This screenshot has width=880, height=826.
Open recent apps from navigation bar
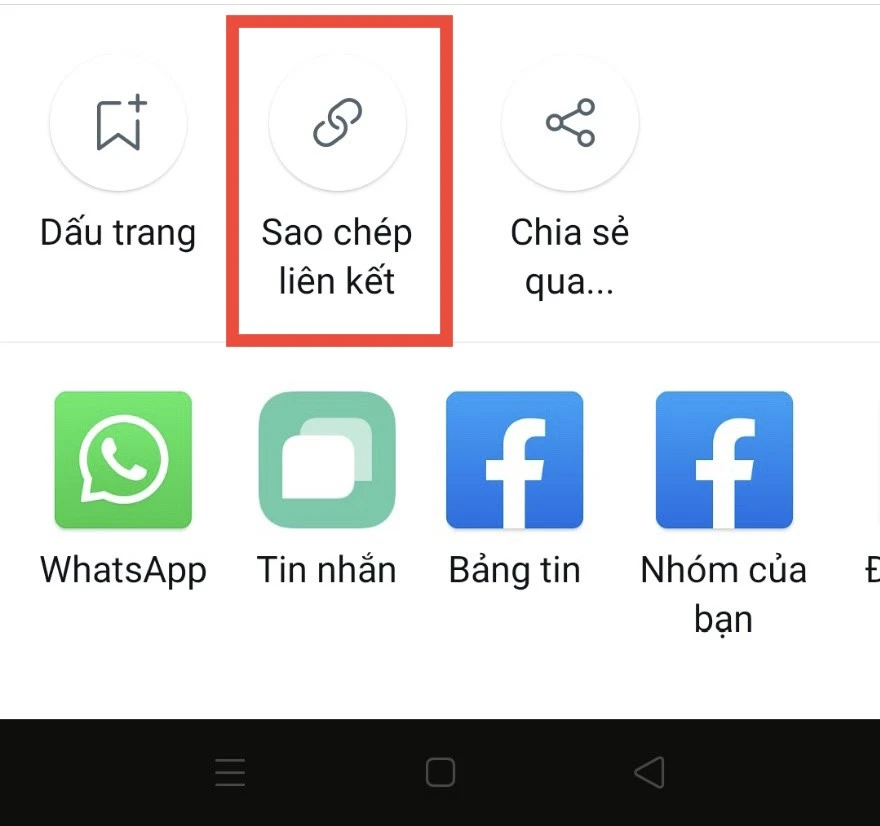pos(230,772)
